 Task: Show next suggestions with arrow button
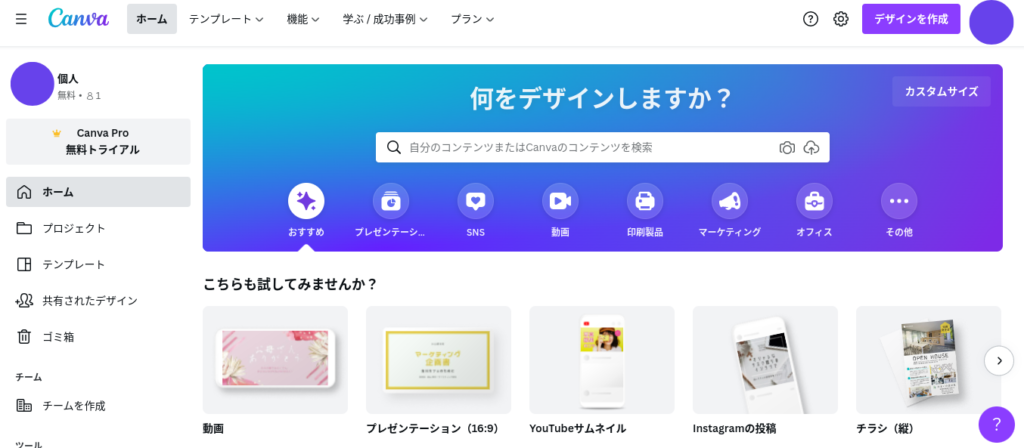[999, 360]
